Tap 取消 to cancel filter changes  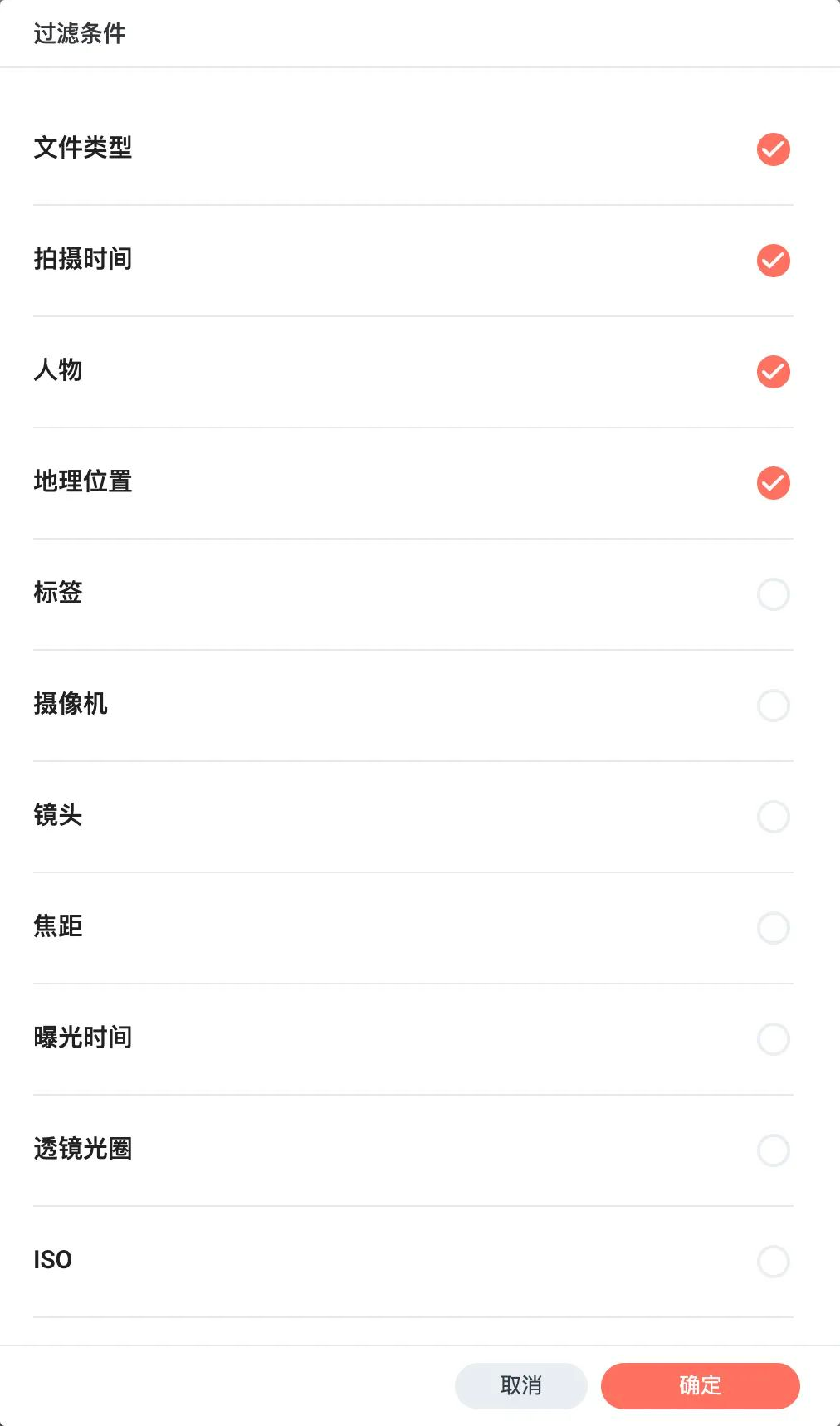point(521,1385)
